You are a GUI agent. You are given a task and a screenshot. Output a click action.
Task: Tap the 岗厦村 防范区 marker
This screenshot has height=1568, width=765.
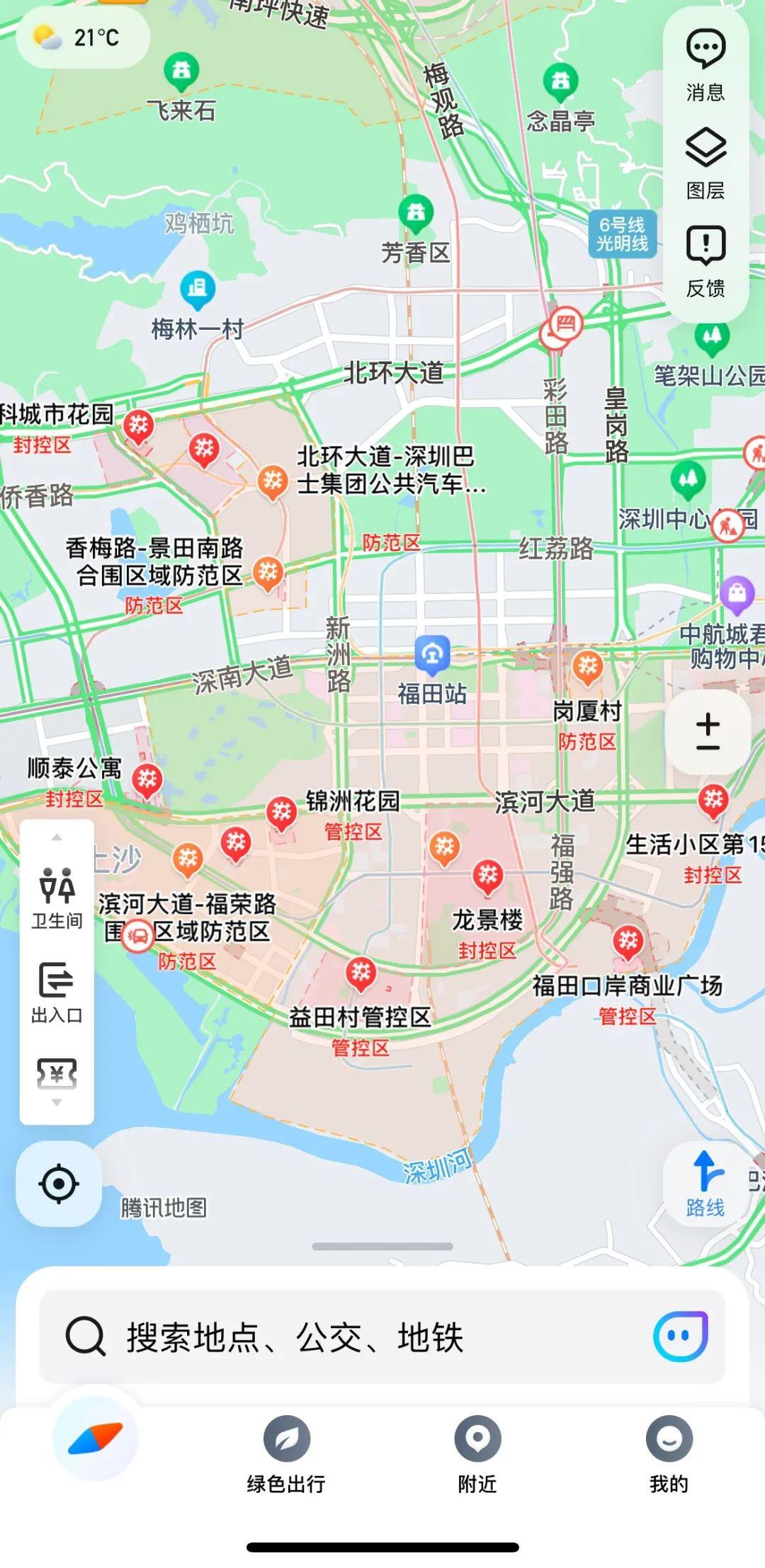pos(587,667)
